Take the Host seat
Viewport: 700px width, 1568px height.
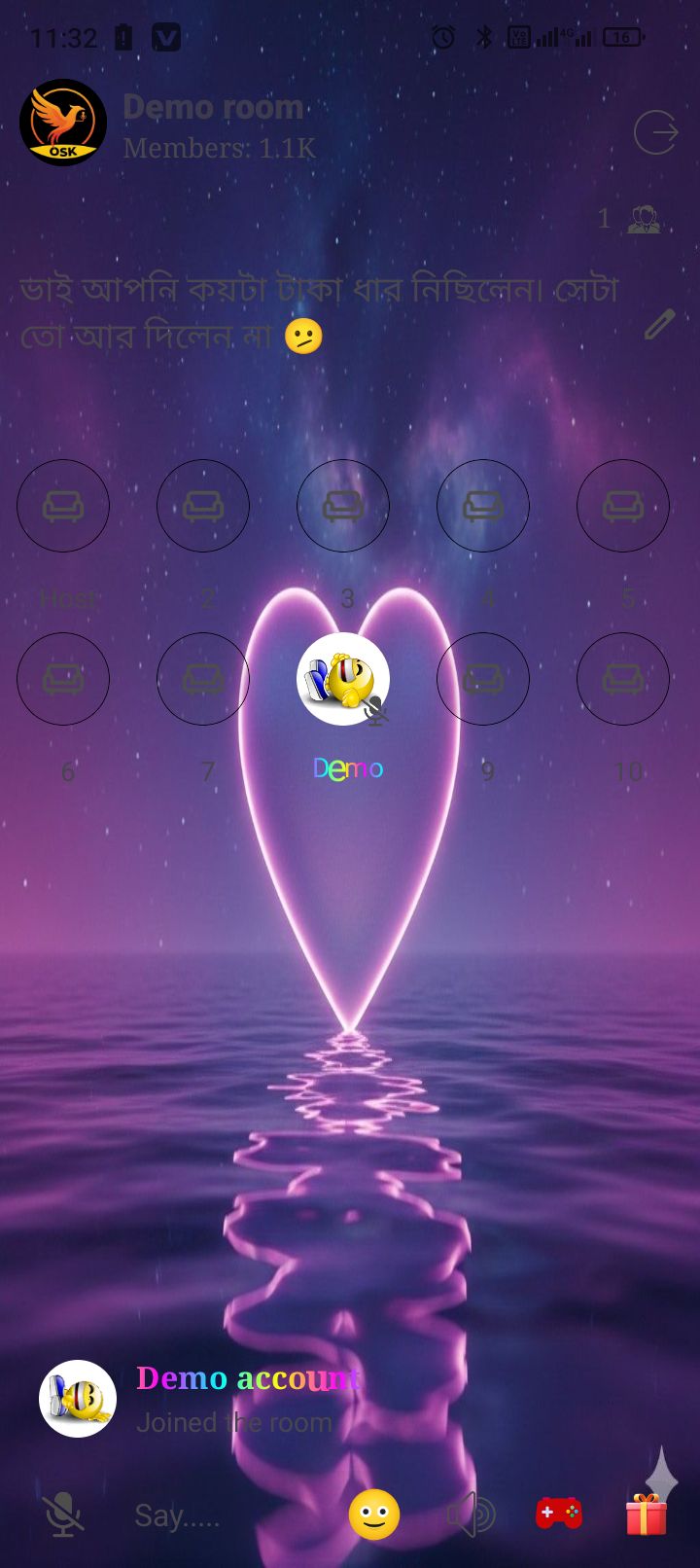pos(63,506)
